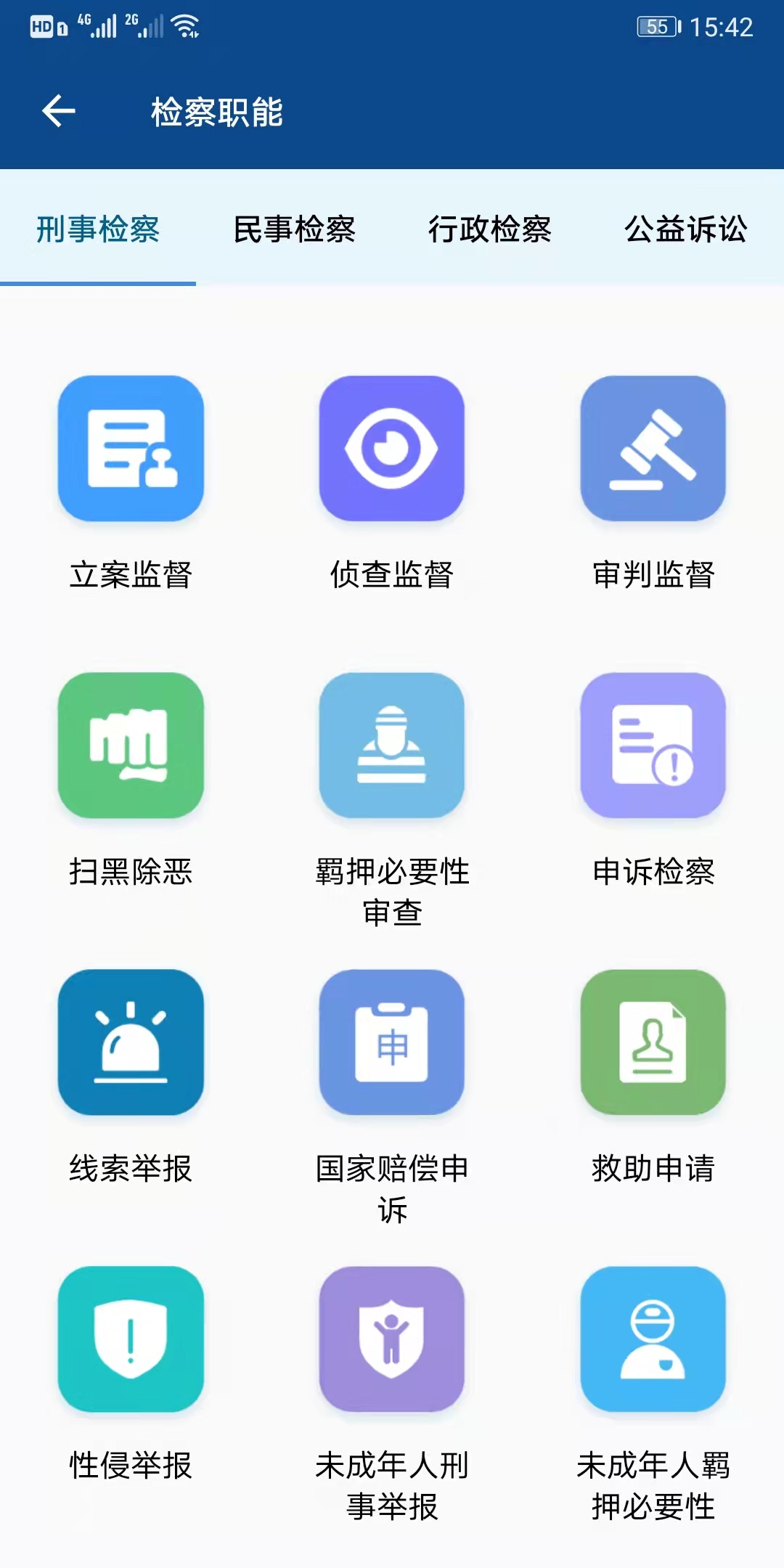Screen dimensions: 784x1568
Task: Open the 未成年人刑事举报 child shield icon
Action: coord(392,1339)
